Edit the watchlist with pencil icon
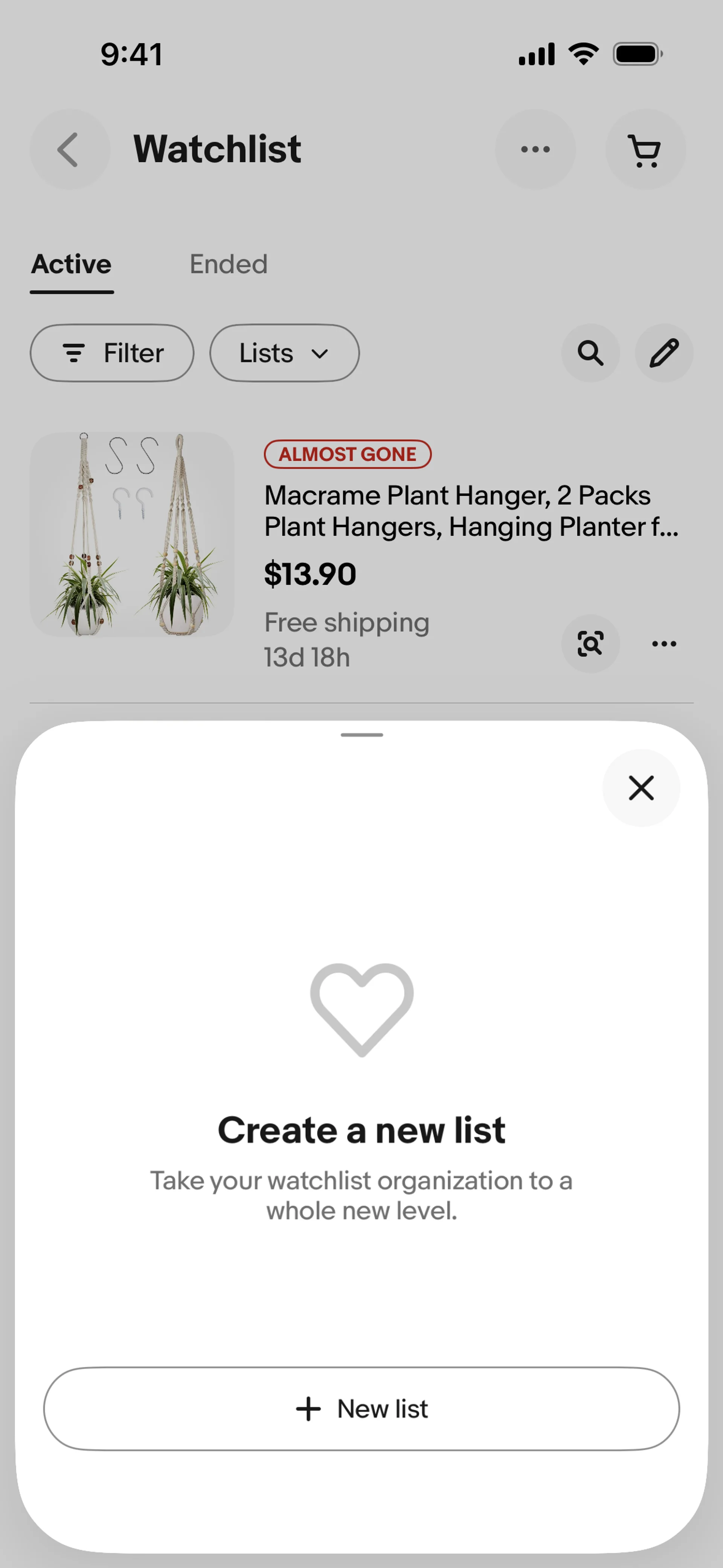 tap(664, 353)
